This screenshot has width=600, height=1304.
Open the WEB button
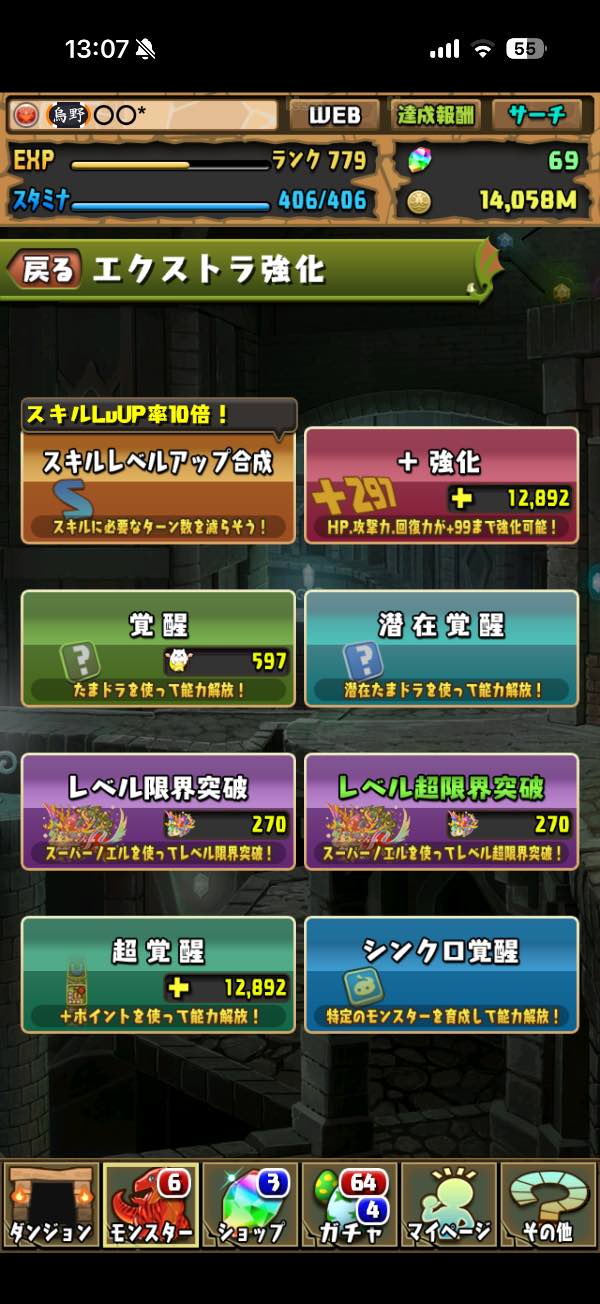coord(334,115)
